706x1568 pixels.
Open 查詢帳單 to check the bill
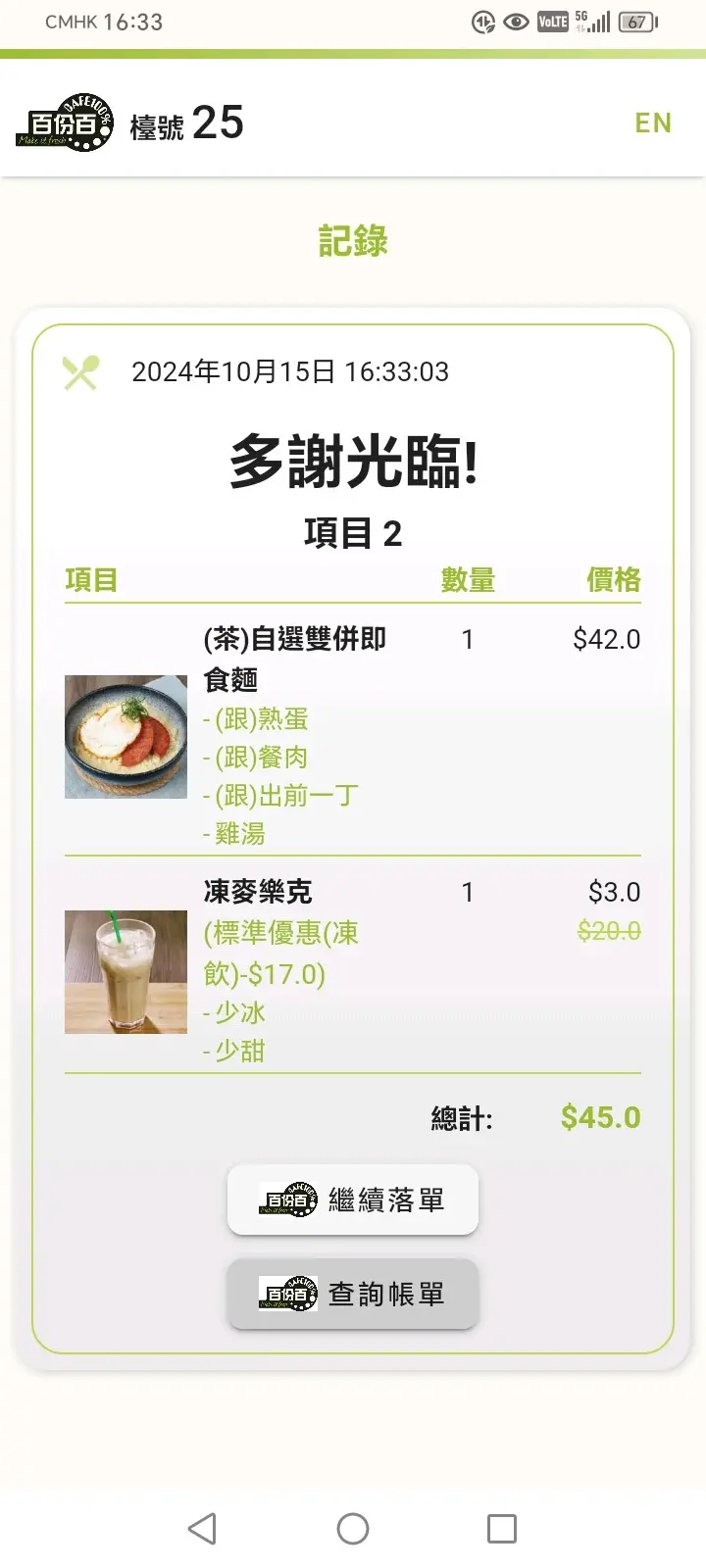pyautogui.click(x=353, y=1294)
